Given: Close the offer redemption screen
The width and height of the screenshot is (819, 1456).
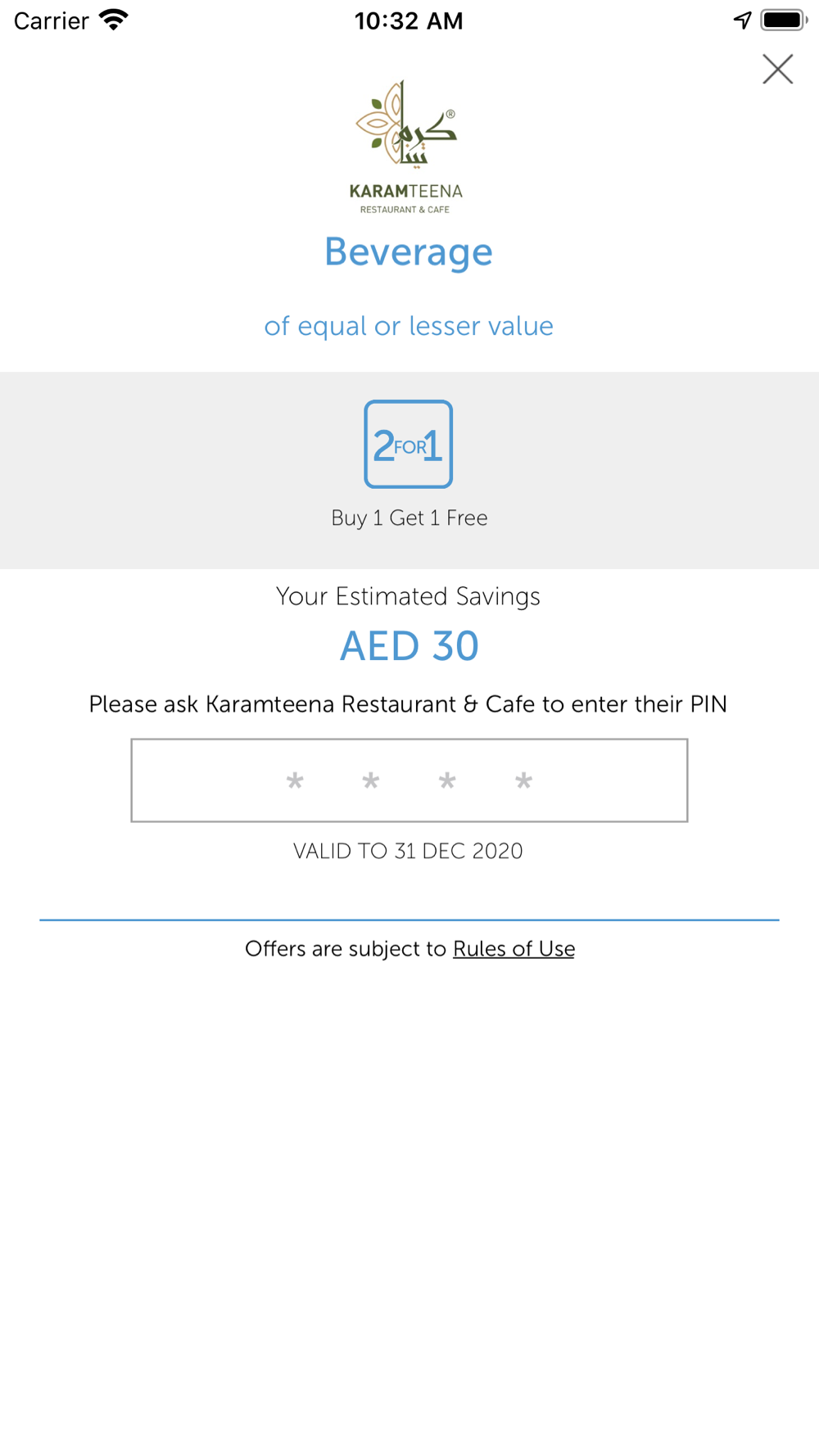Looking at the screenshot, I should (x=777, y=70).
